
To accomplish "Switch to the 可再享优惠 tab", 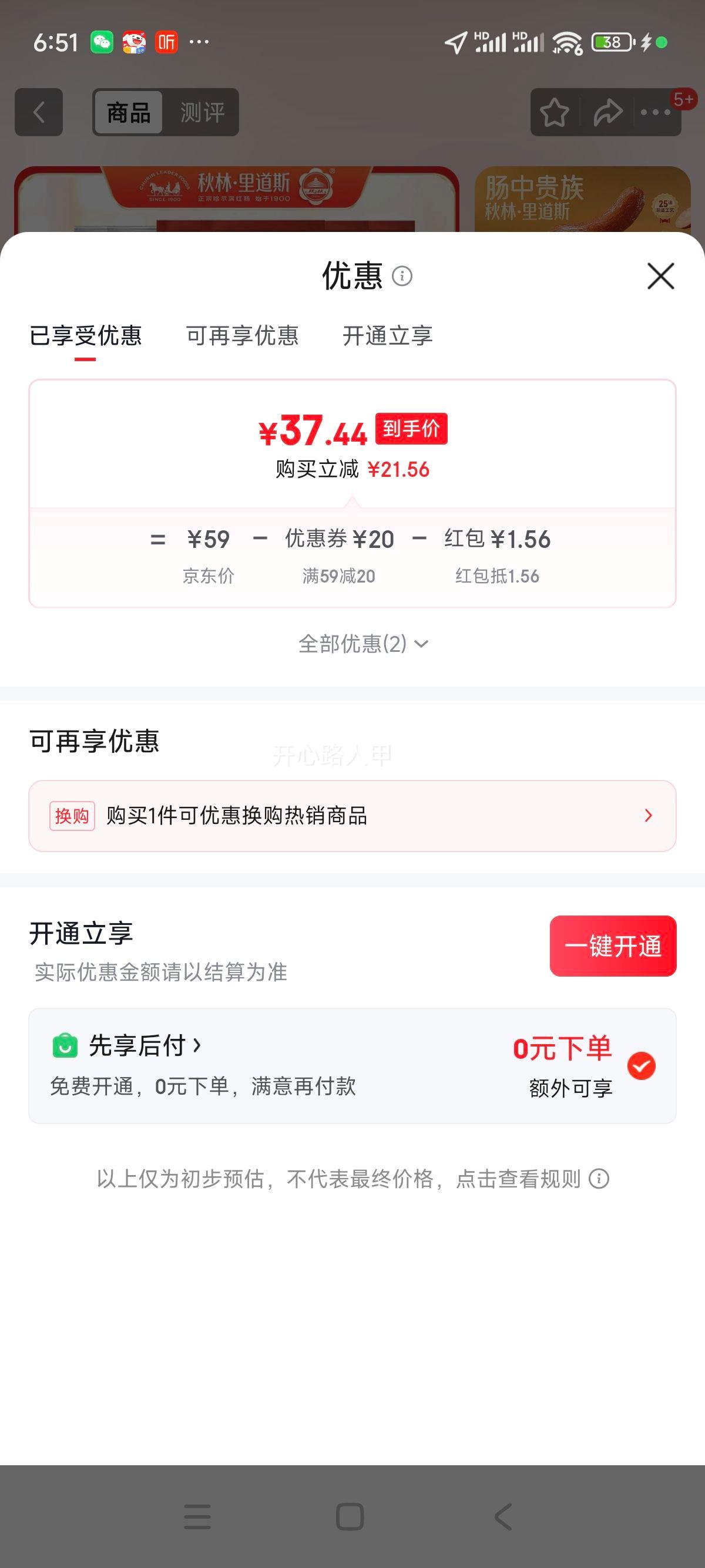I will click(242, 337).
